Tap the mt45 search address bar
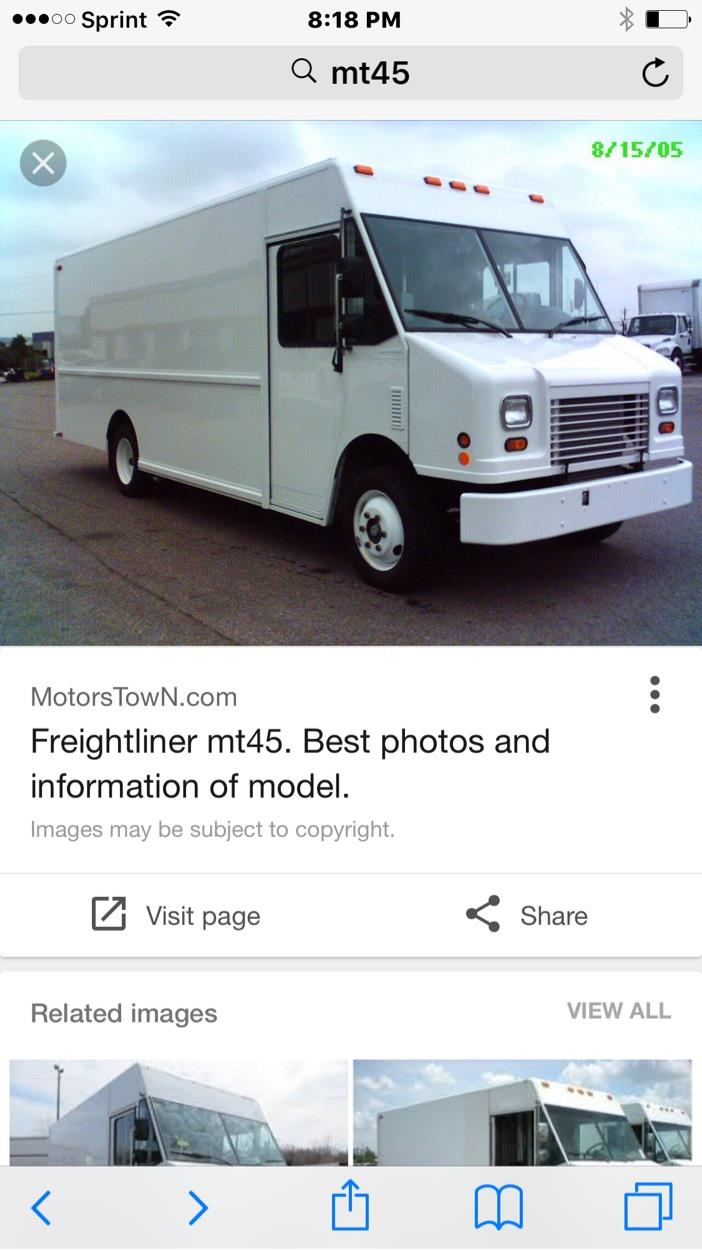The width and height of the screenshot is (702, 1250). [x=350, y=72]
